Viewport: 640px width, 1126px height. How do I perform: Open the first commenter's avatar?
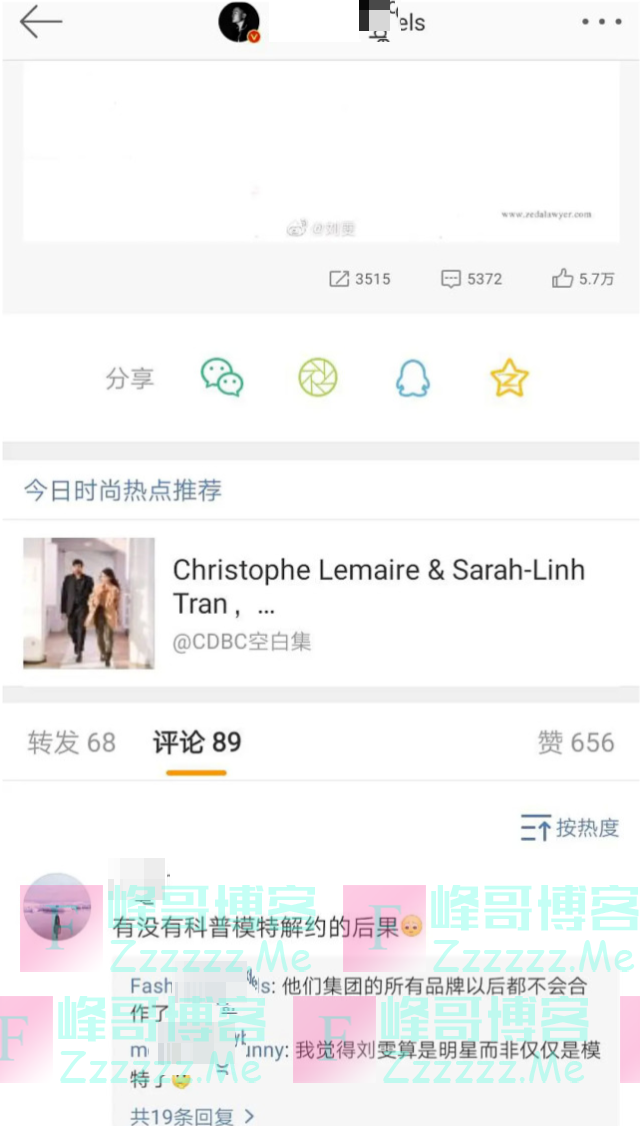point(56,908)
